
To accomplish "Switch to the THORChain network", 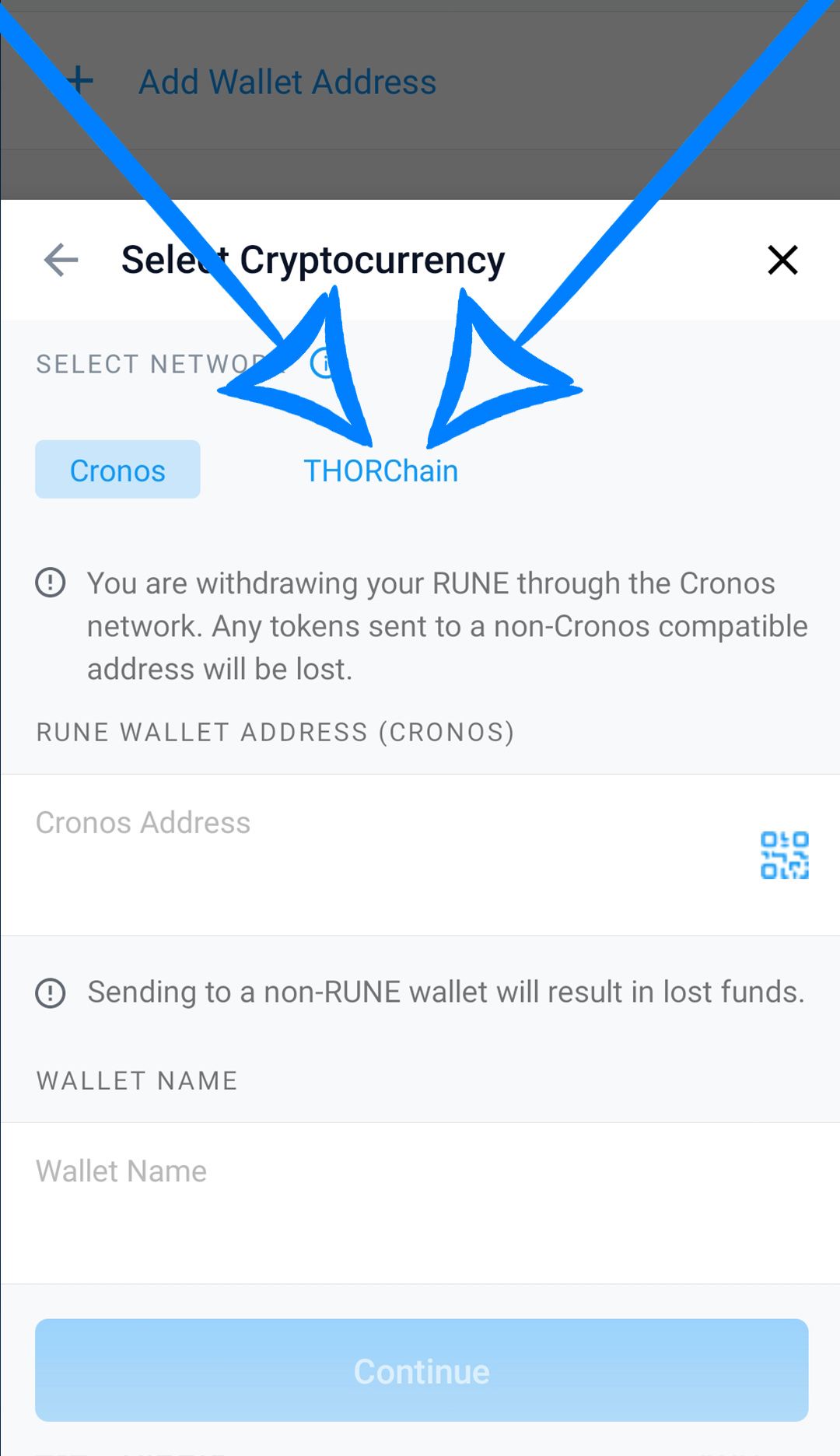I will (x=380, y=471).
